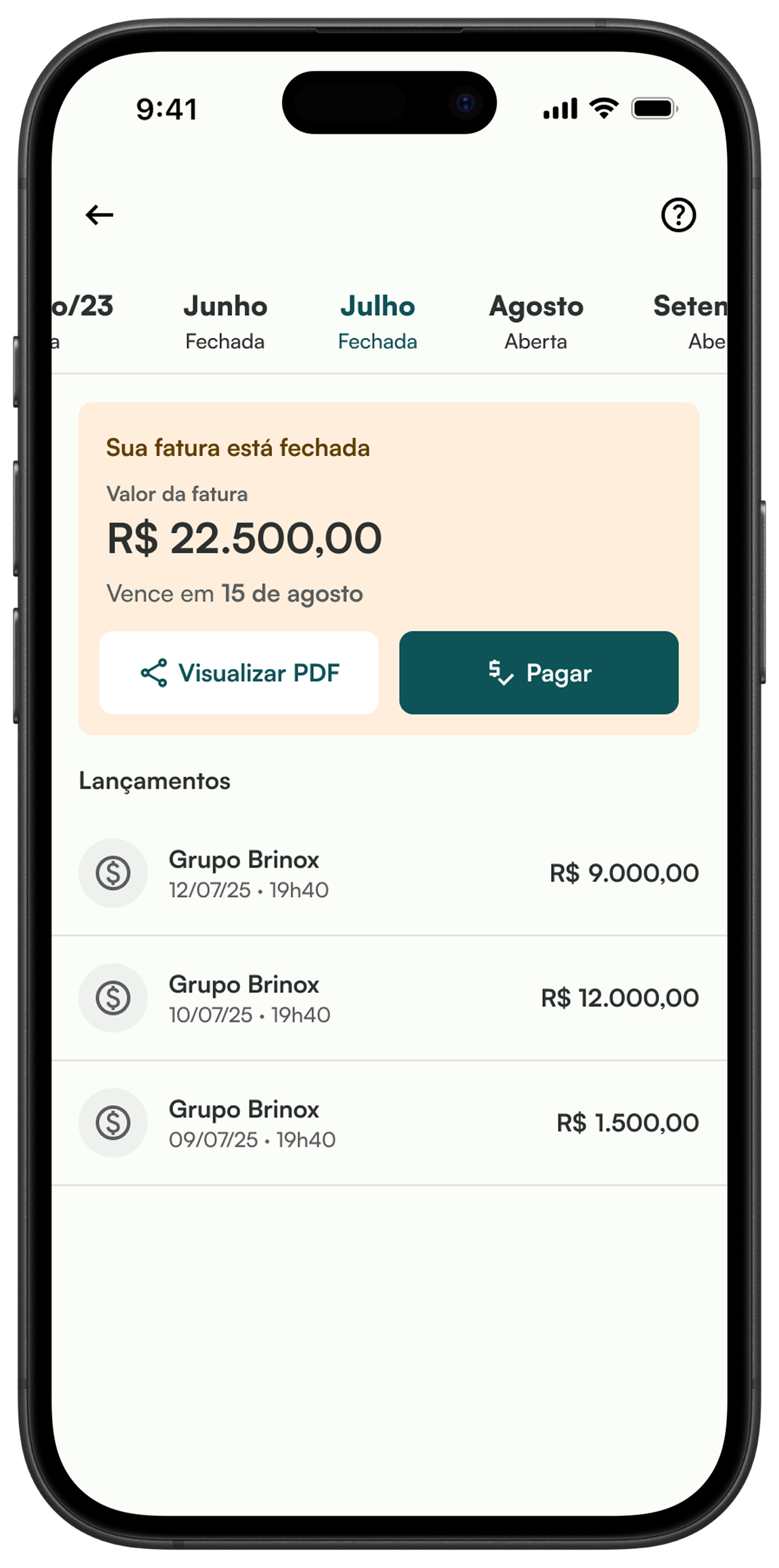Go back using the arrow icon
779x1568 pixels.
click(x=99, y=215)
